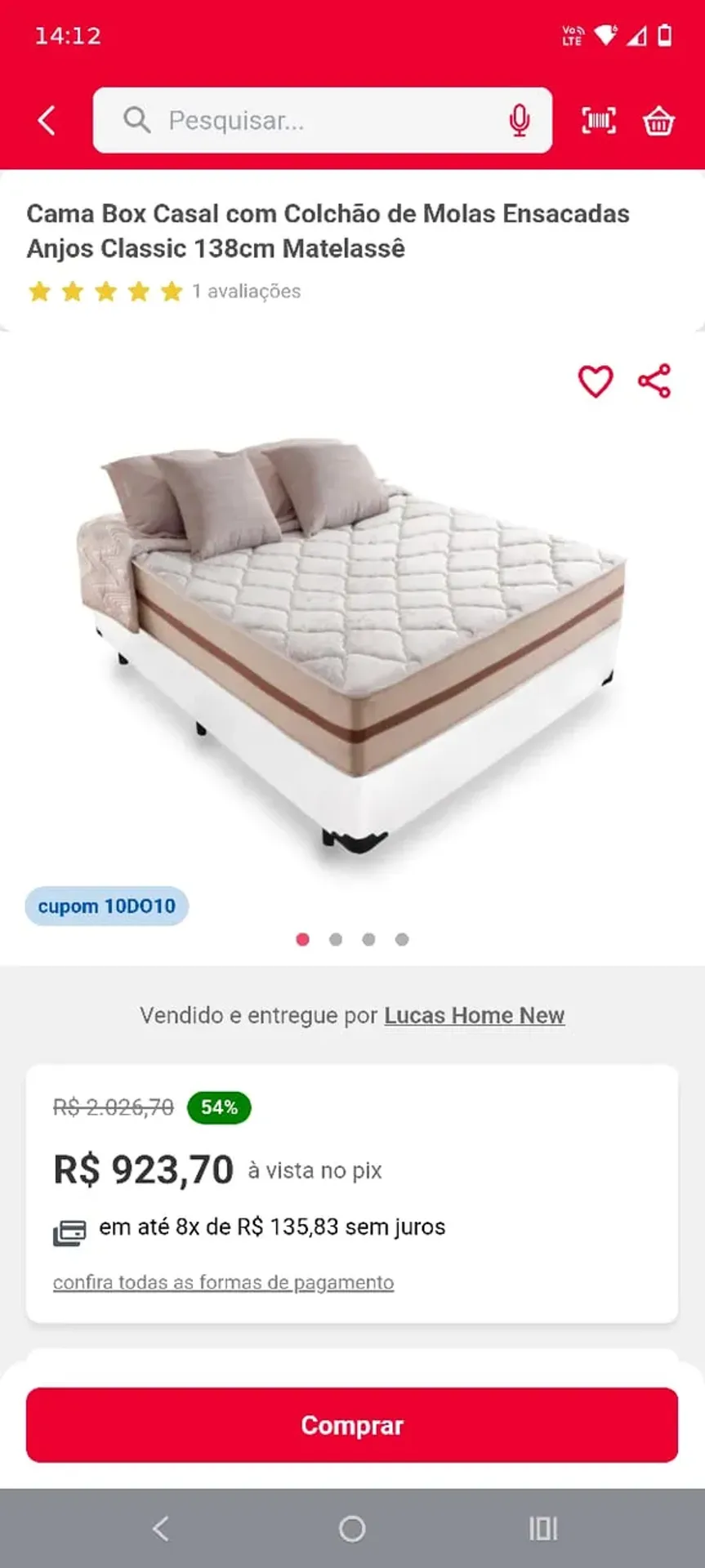Start voice search with the microphone
The image size is (705, 1568).
[519, 121]
